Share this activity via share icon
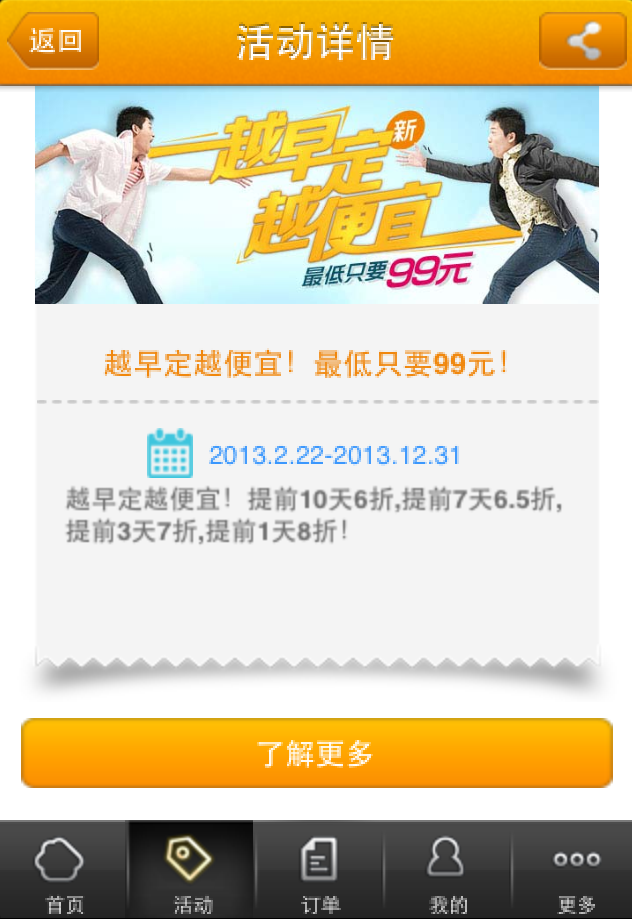632x919 pixels. tap(583, 41)
